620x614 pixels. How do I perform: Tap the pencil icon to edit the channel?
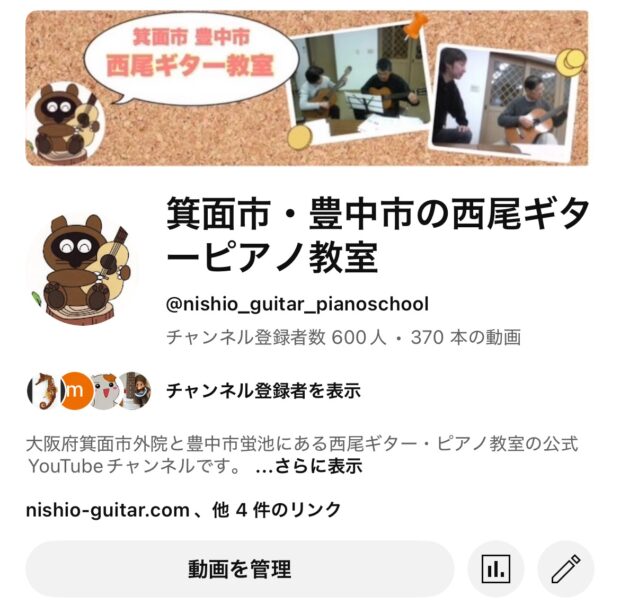coord(565,569)
